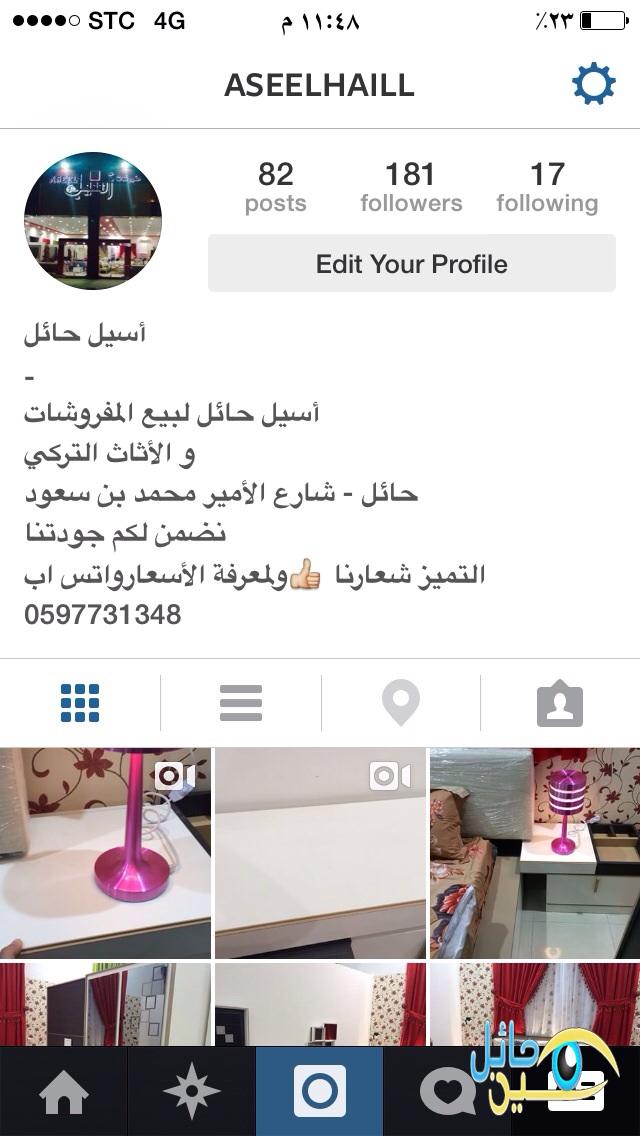Open the activity heart bubble tab
Image resolution: width=640 pixels, height=1136 pixels.
click(448, 1091)
